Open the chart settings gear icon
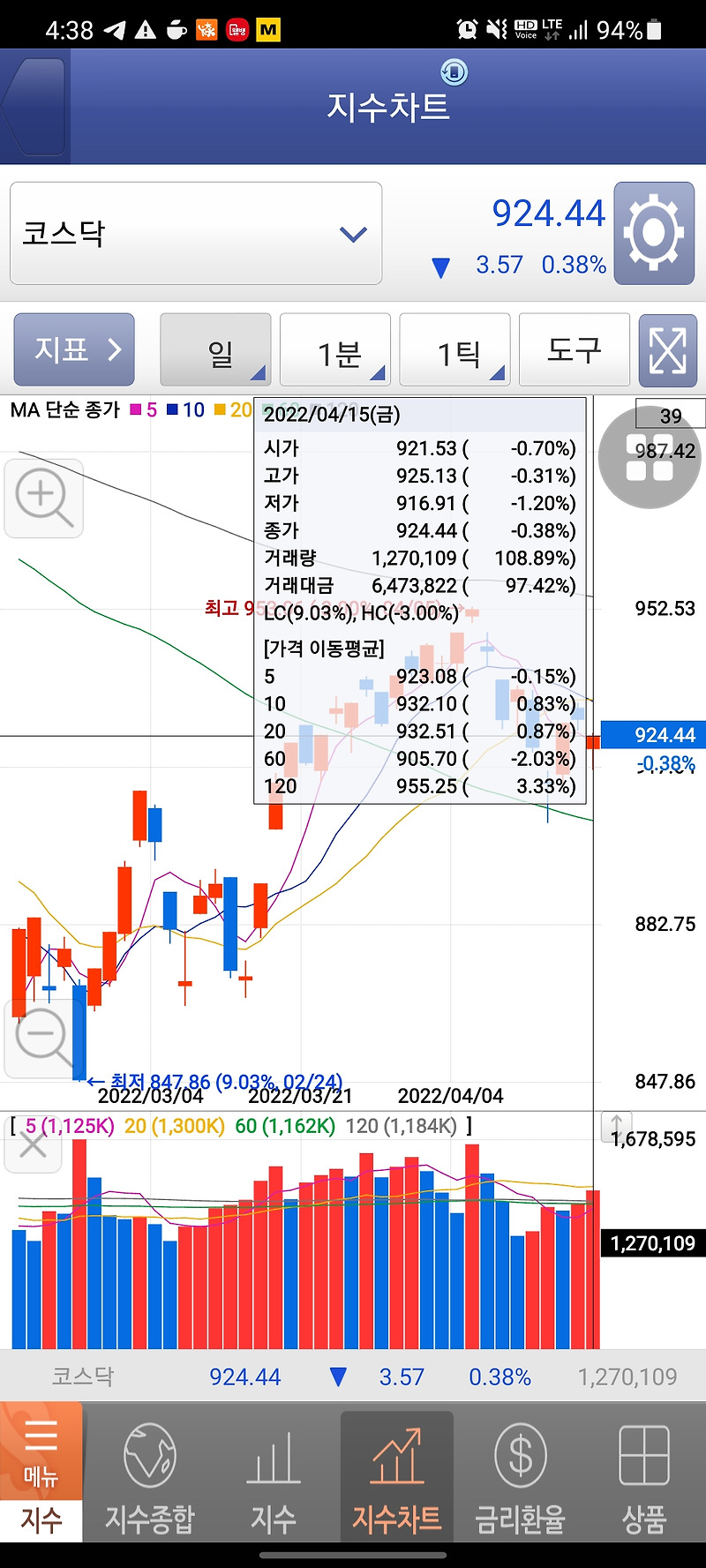 tap(654, 234)
